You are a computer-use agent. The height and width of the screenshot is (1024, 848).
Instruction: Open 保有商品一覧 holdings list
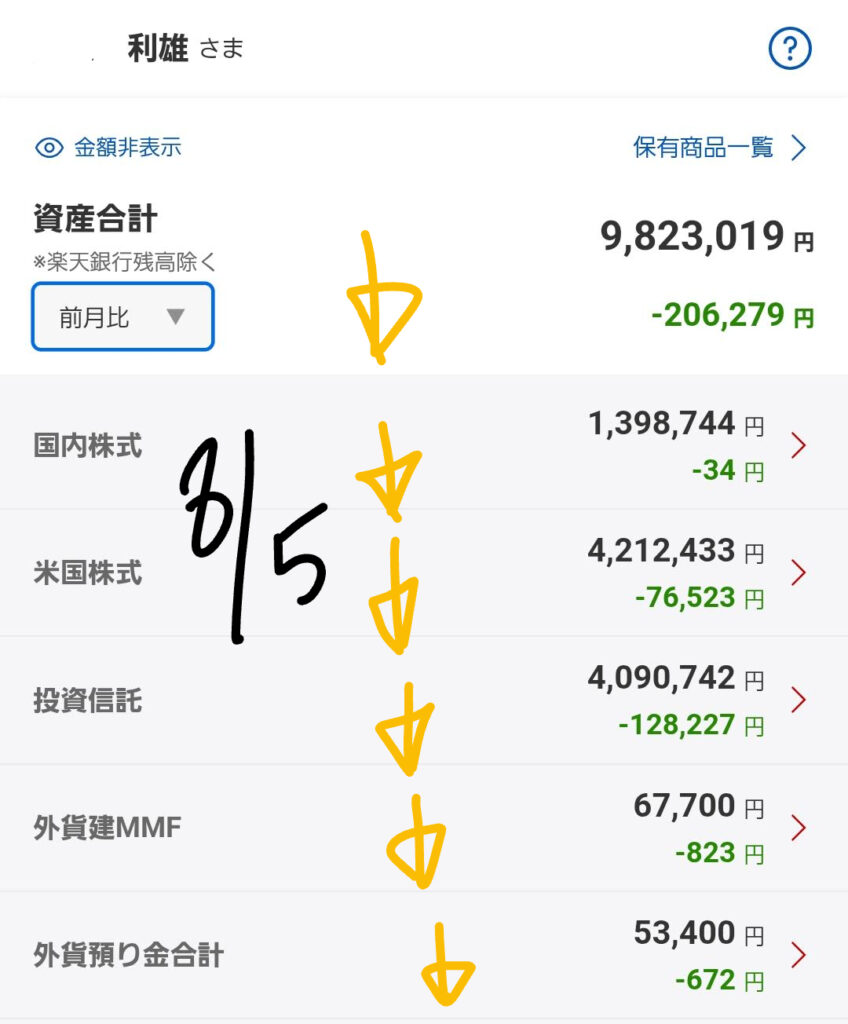pos(718,148)
